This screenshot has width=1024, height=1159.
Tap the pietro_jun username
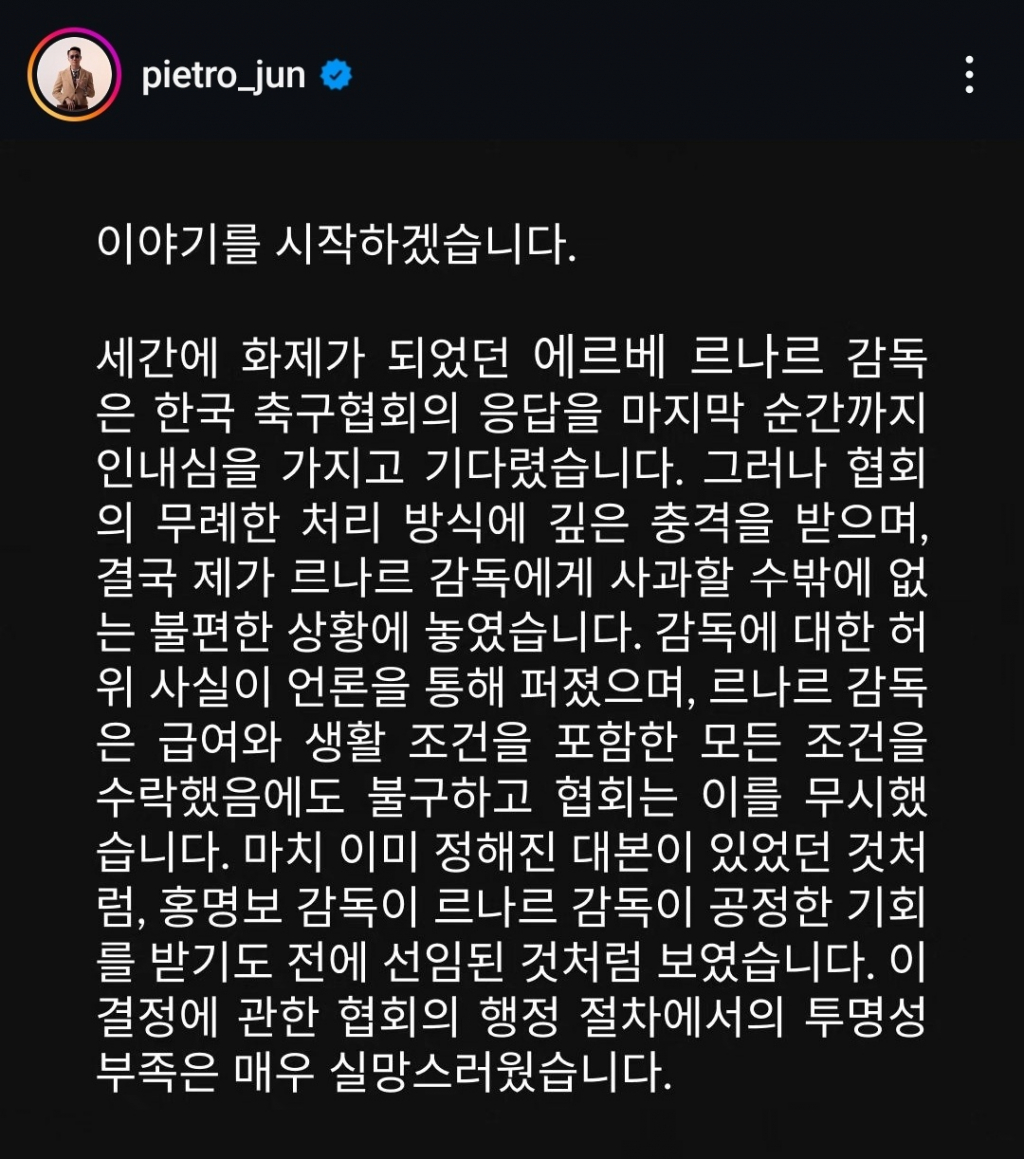[x=223, y=76]
